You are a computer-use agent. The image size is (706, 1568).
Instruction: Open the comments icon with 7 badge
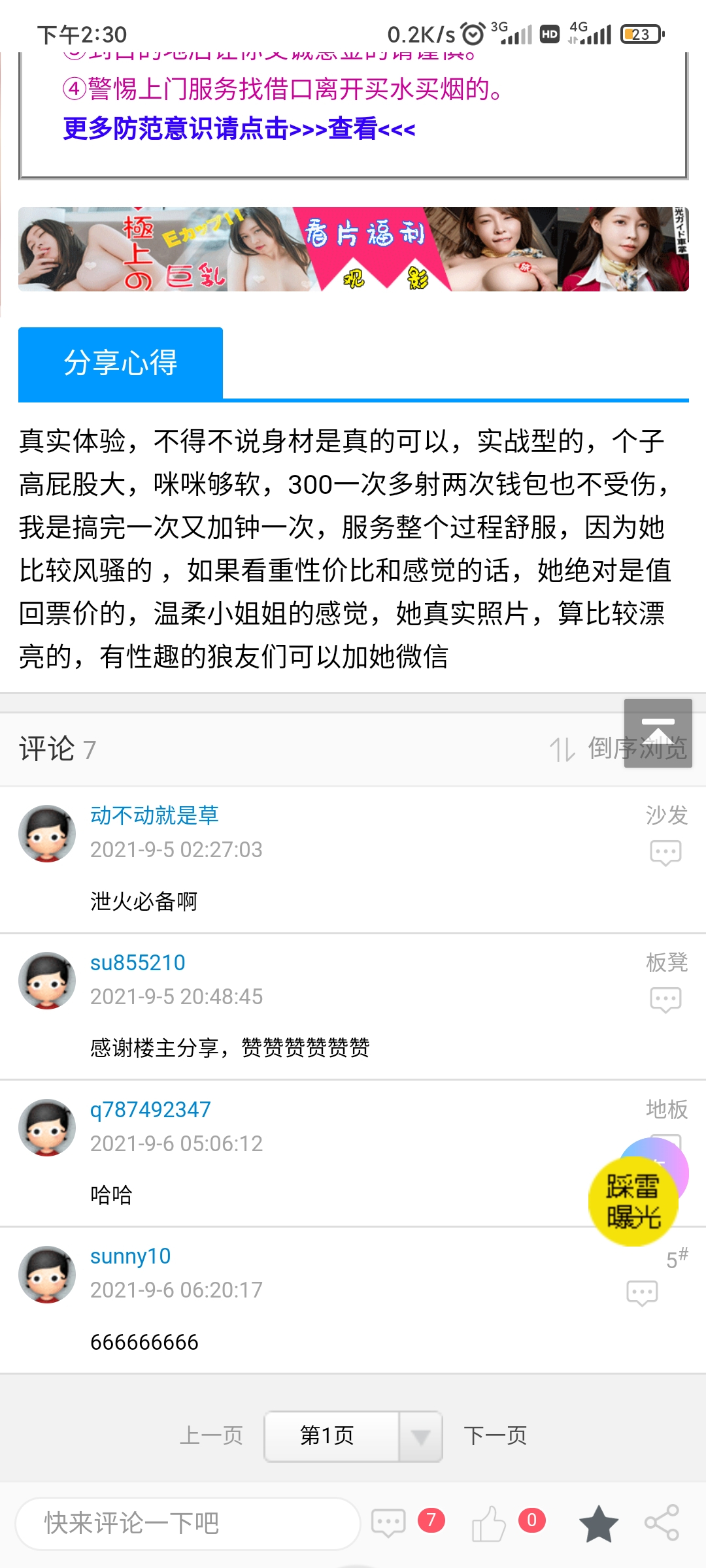[x=389, y=1524]
